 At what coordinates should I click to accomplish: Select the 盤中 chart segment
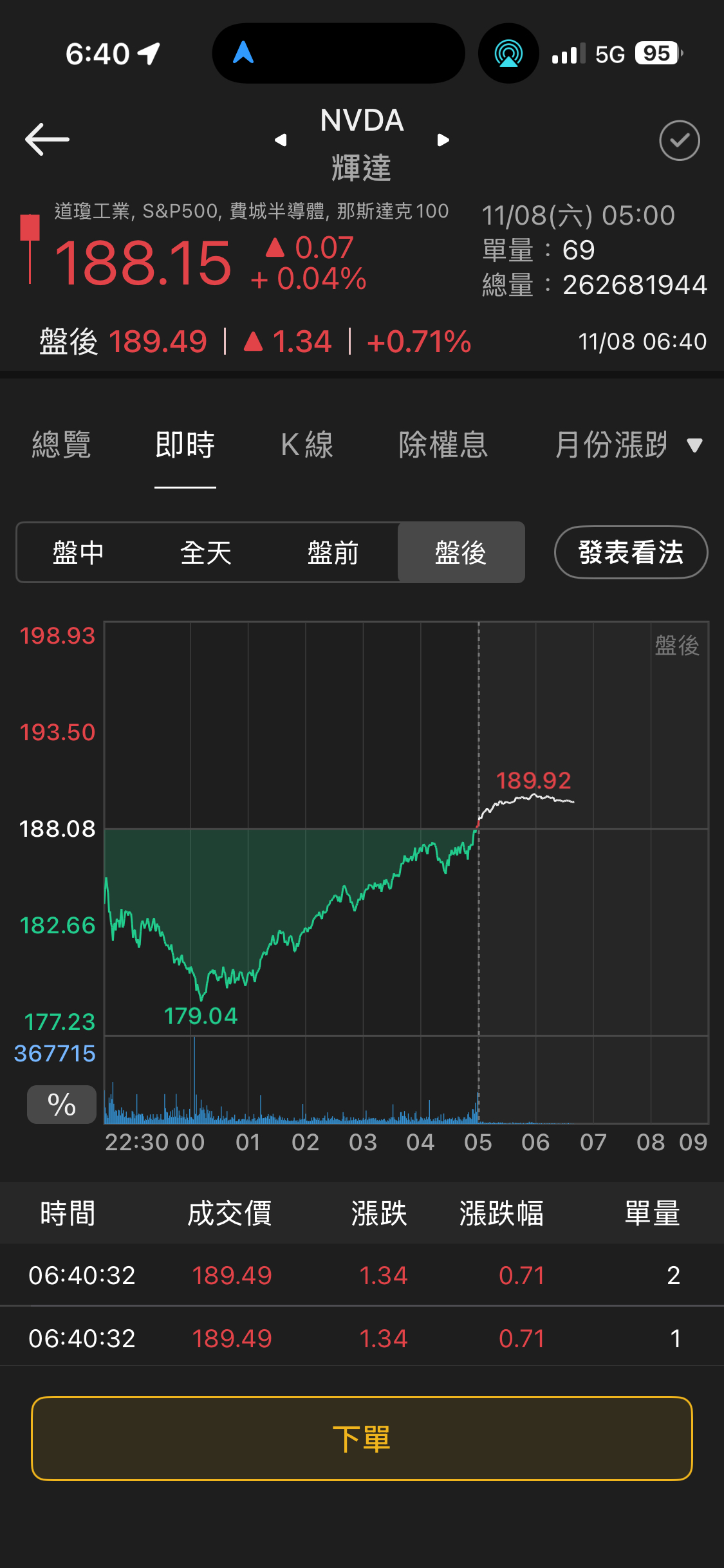click(x=79, y=553)
